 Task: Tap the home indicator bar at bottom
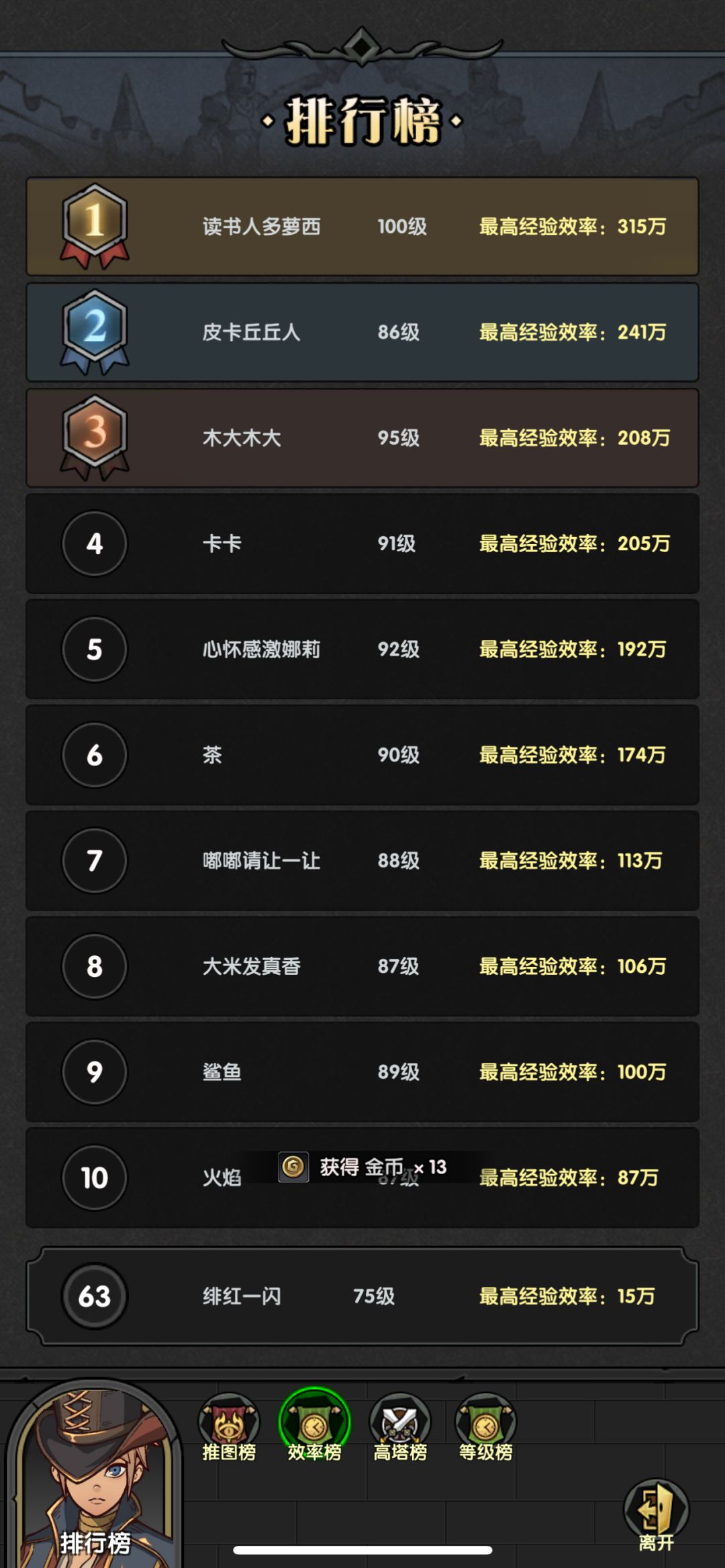(x=362, y=1551)
